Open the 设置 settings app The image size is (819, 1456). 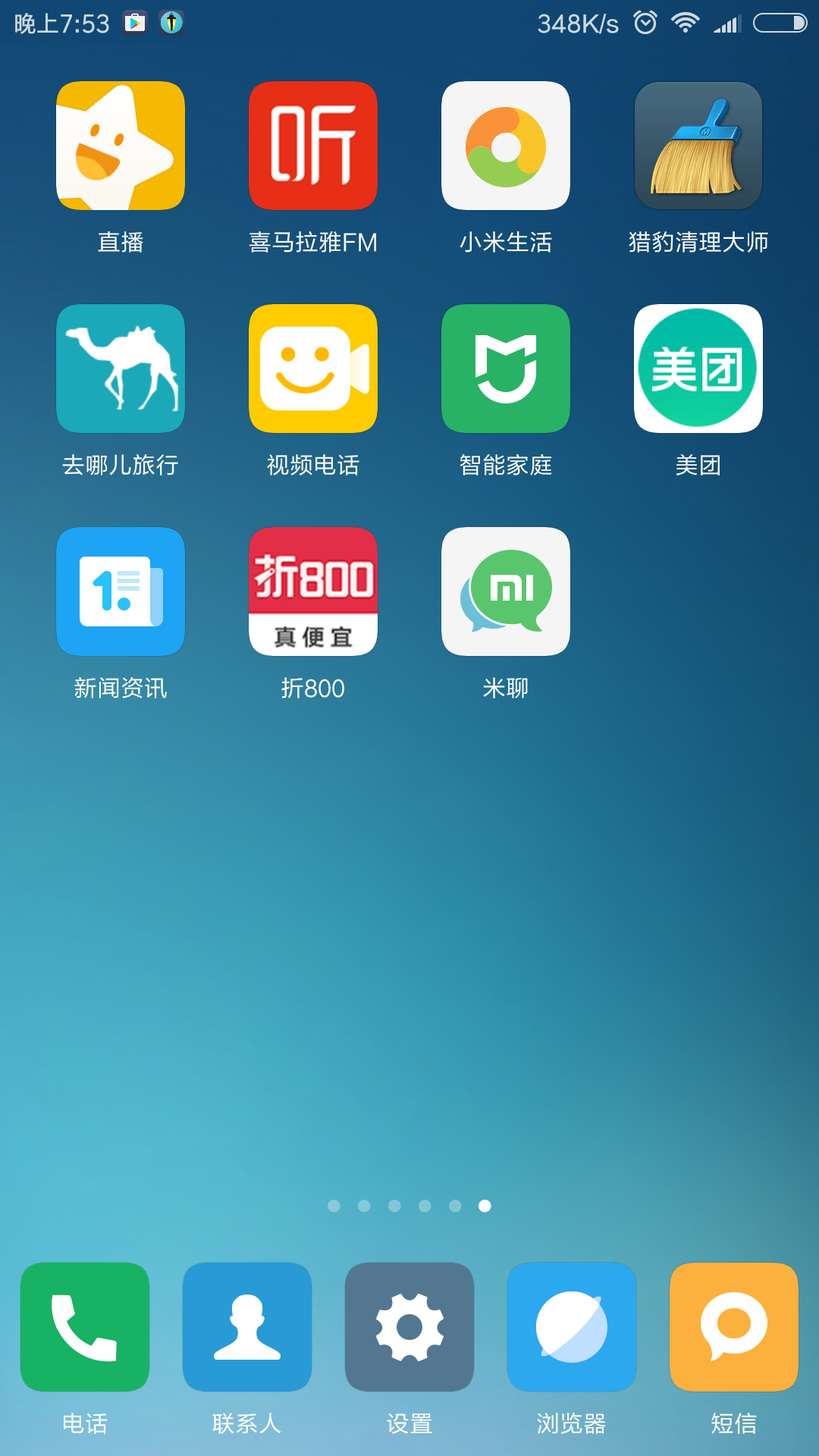pyautogui.click(x=409, y=1326)
